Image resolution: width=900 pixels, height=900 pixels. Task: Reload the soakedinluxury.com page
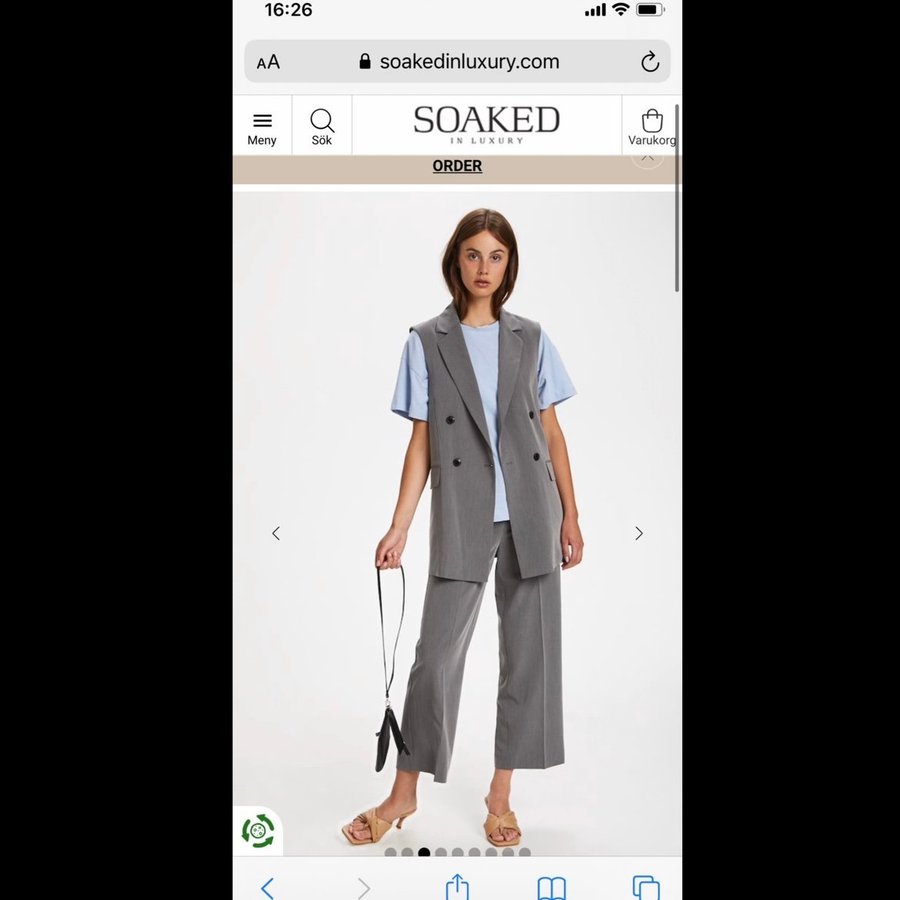click(x=650, y=62)
